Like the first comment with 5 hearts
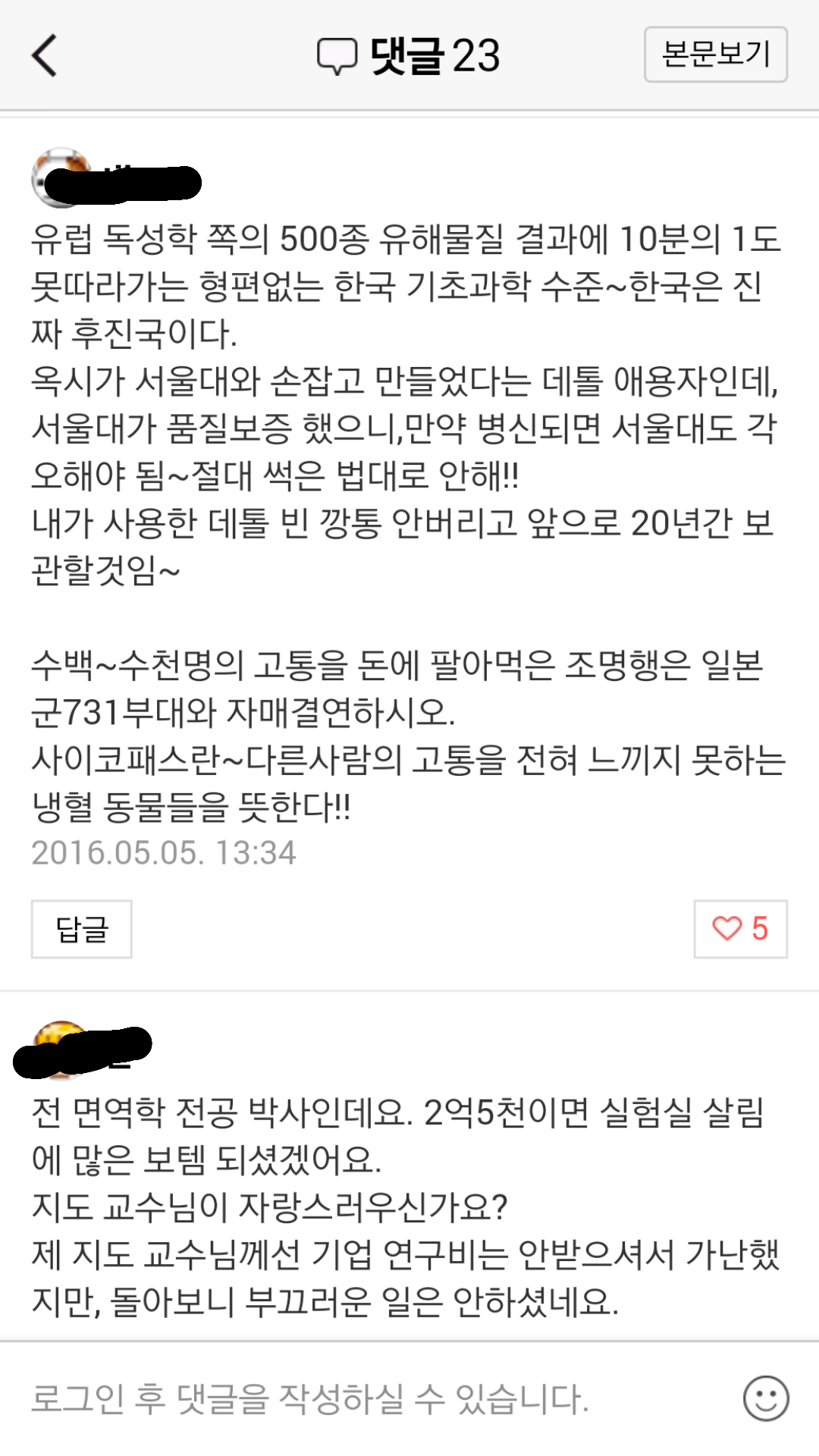This screenshot has width=819, height=1456. (x=740, y=929)
